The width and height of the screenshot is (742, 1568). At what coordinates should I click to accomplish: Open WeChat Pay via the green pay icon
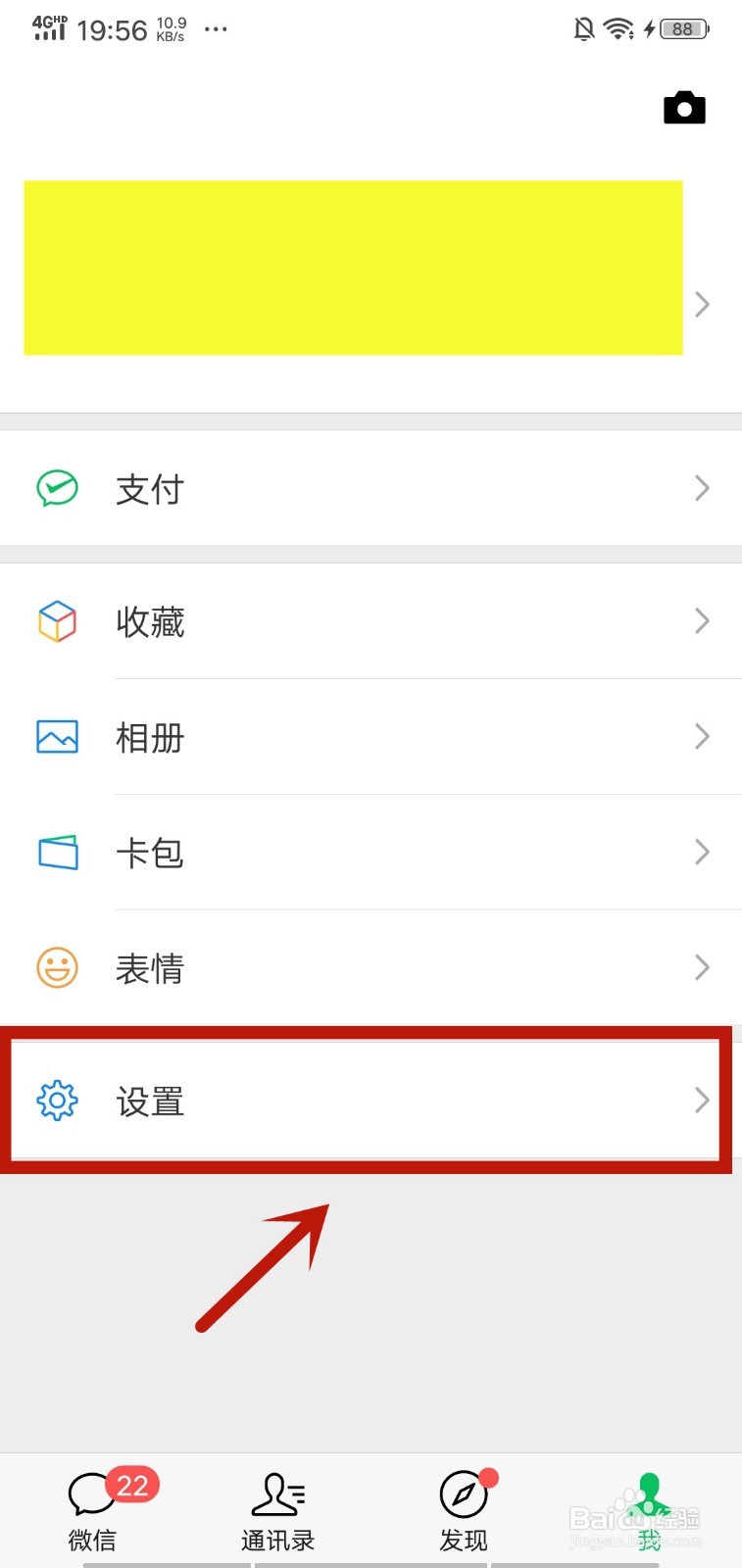[57, 488]
